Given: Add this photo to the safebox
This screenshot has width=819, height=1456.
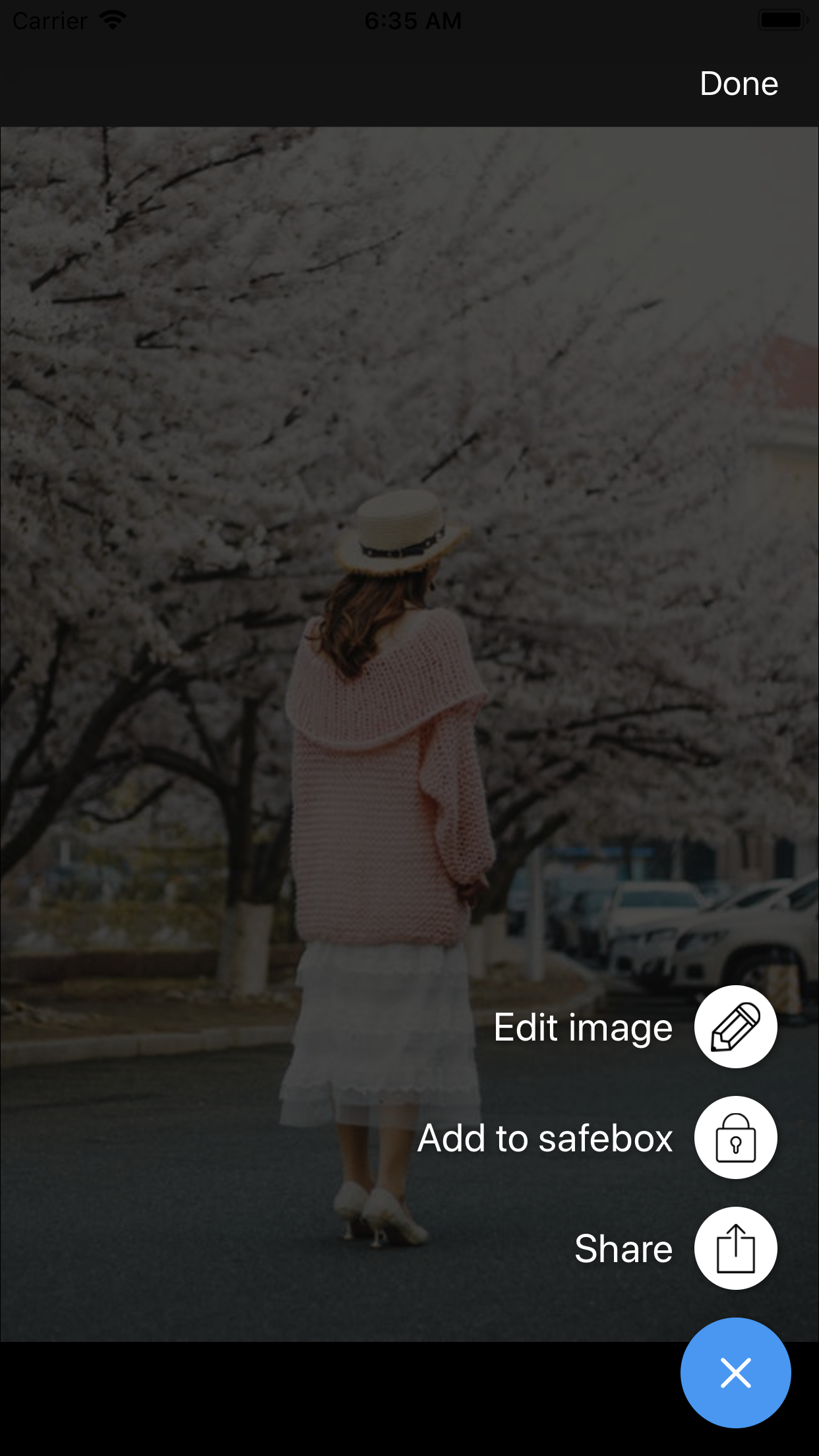Looking at the screenshot, I should 735,1137.
